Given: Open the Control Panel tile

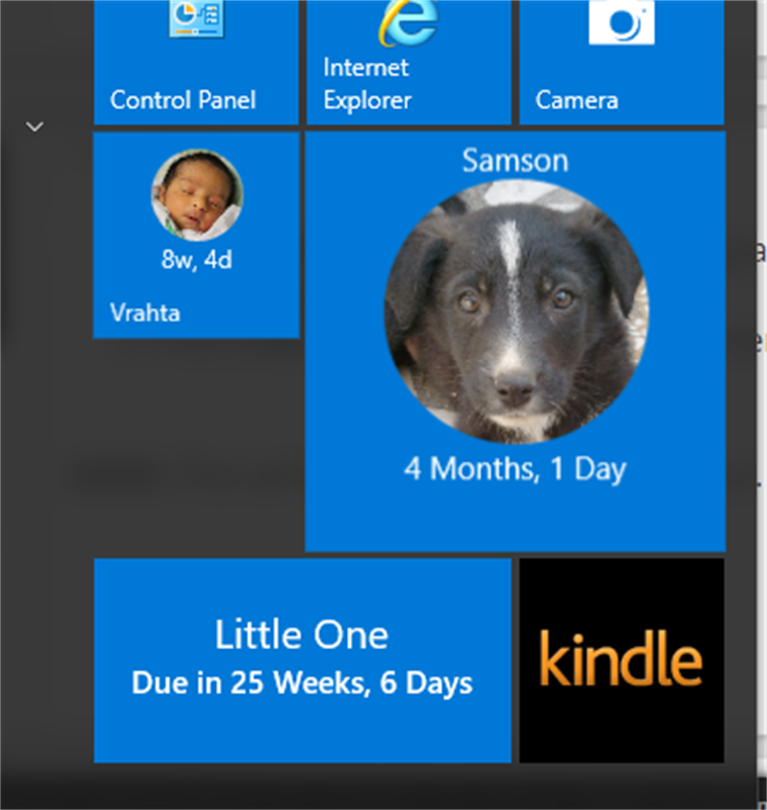Looking at the screenshot, I should 196,62.
